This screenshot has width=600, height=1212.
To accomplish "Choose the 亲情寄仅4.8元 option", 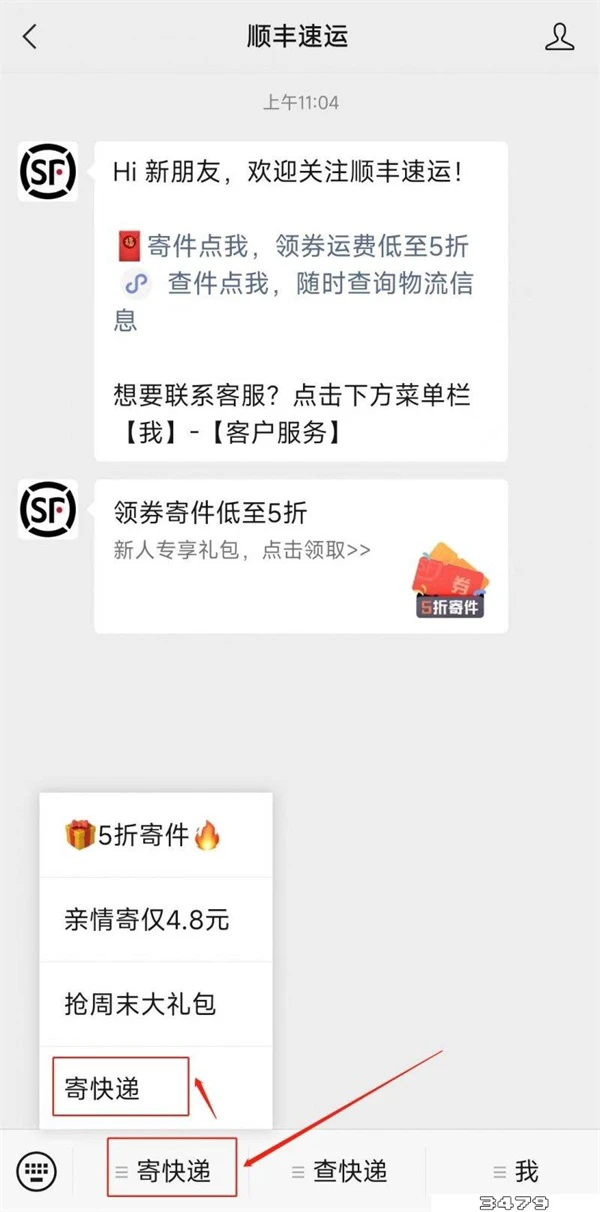I will click(x=147, y=919).
